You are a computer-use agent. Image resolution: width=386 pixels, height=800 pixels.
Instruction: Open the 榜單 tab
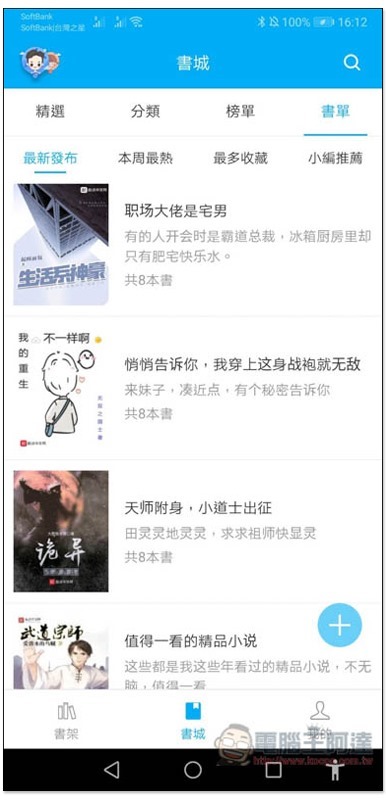click(240, 111)
